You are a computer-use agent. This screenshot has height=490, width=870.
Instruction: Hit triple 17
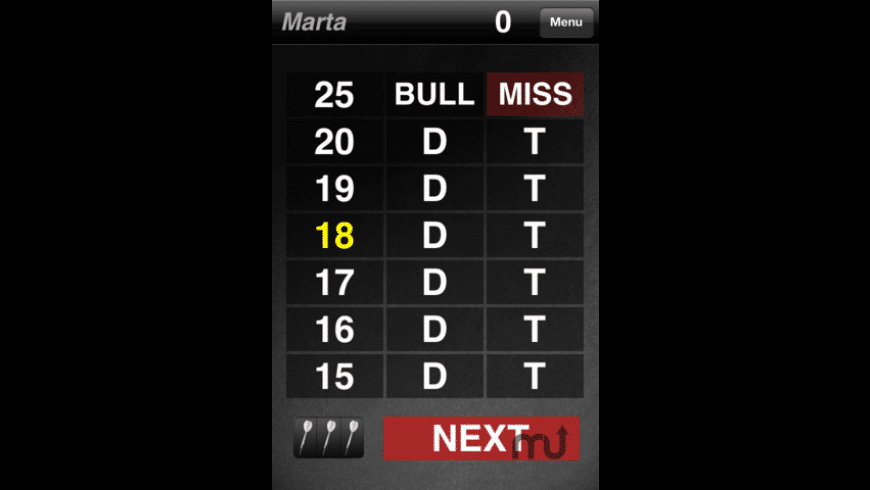coord(535,283)
